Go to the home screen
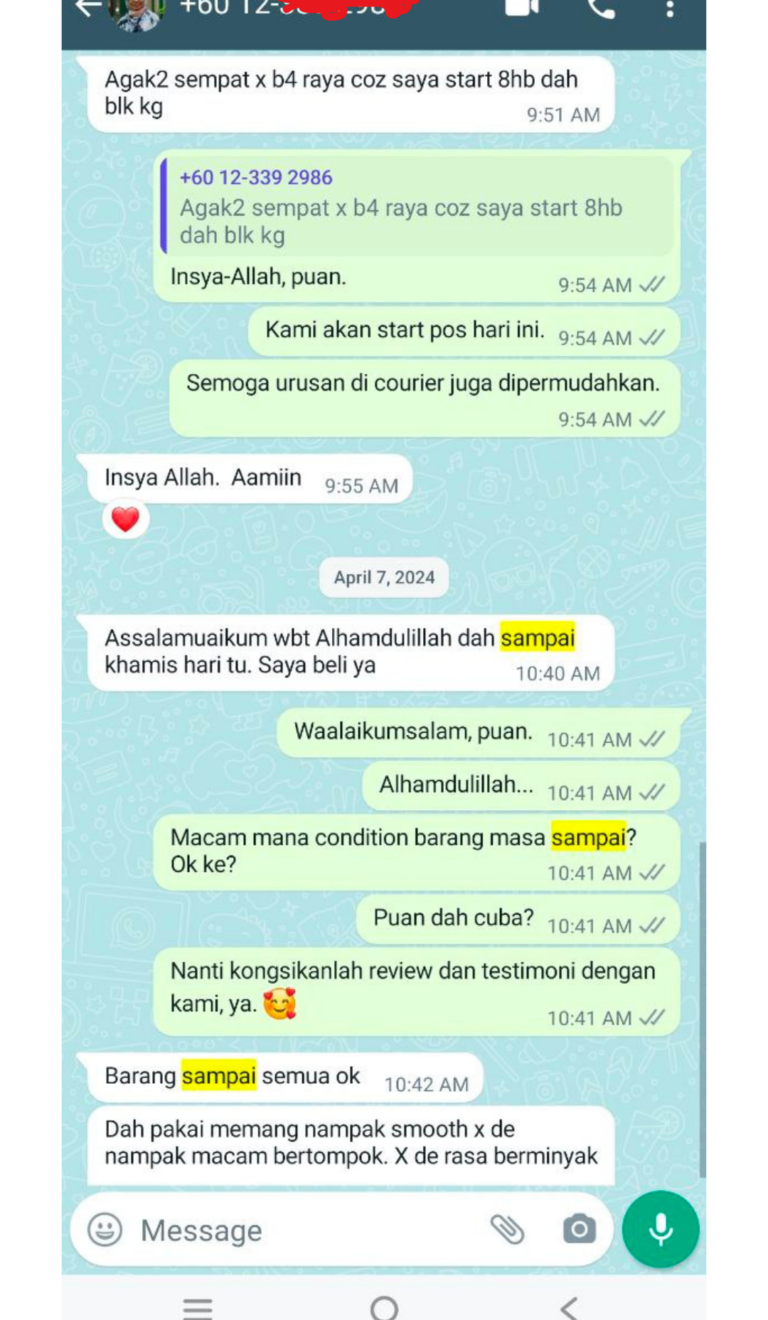 click(x=384, y=1306)
